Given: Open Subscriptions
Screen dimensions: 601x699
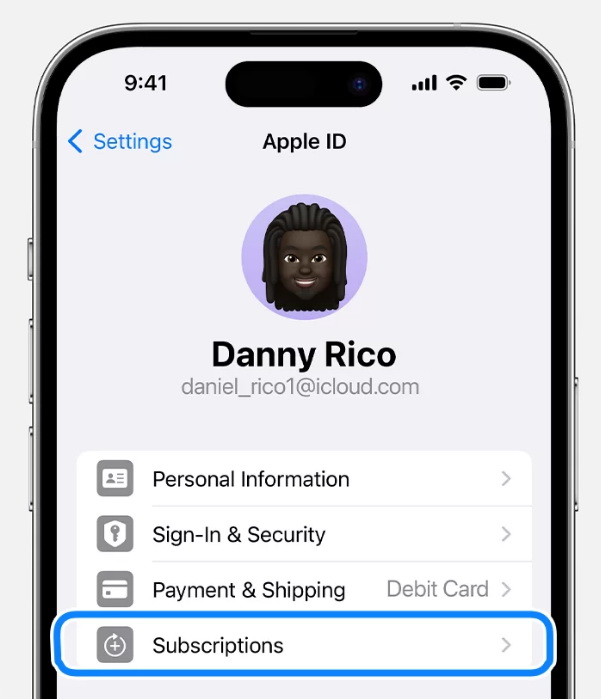Looking at the screenshot, I should click(304, 645).
